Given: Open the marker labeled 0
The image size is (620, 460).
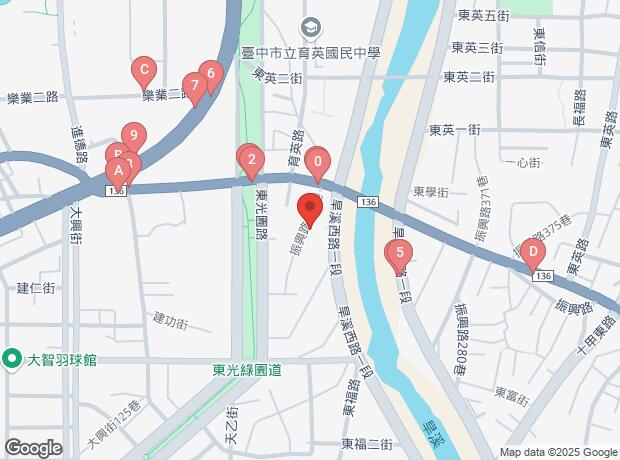Looking at the screenshot, I should click(317, 161).
